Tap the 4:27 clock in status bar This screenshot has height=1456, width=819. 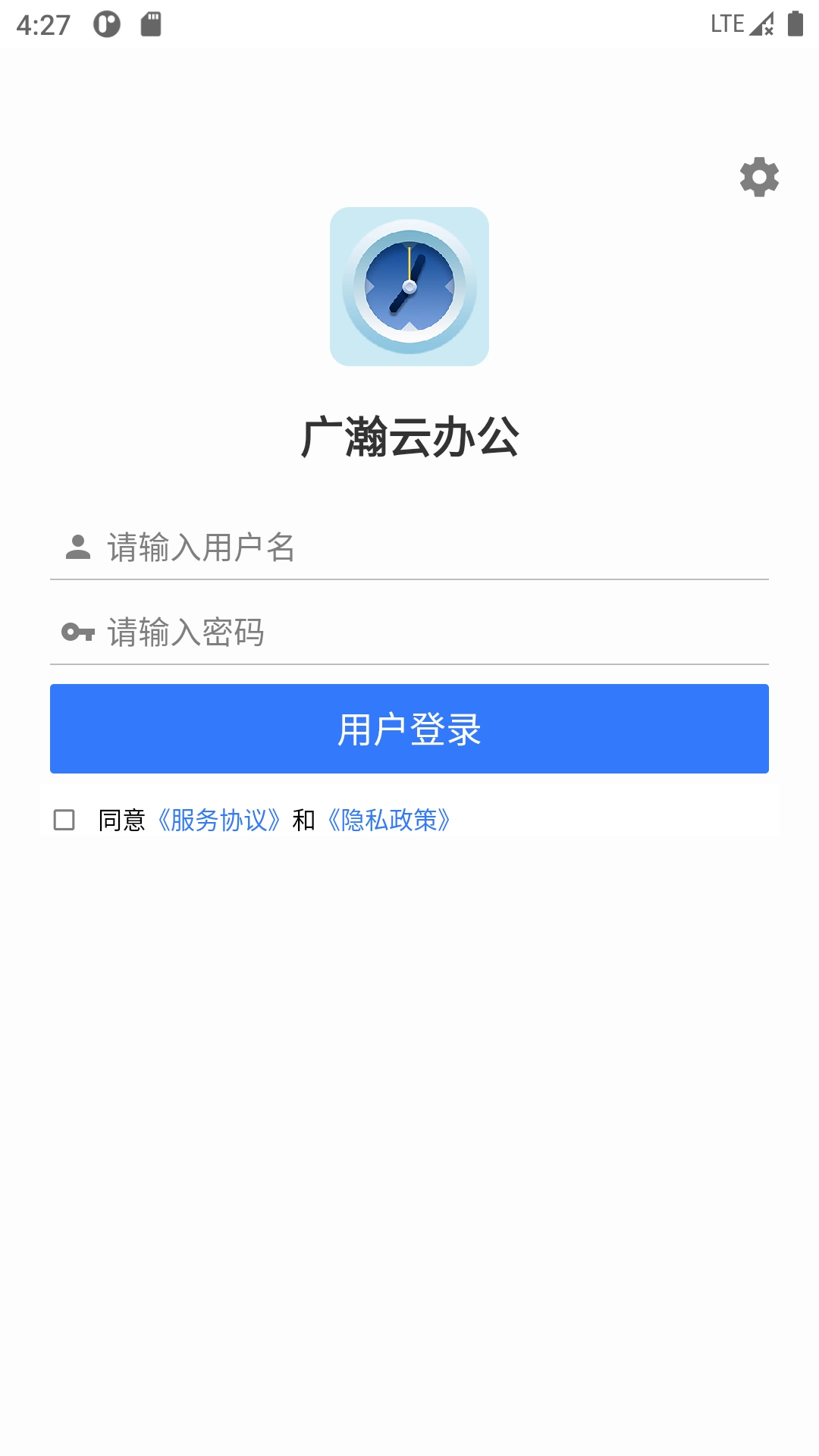(x=42, y=23)
